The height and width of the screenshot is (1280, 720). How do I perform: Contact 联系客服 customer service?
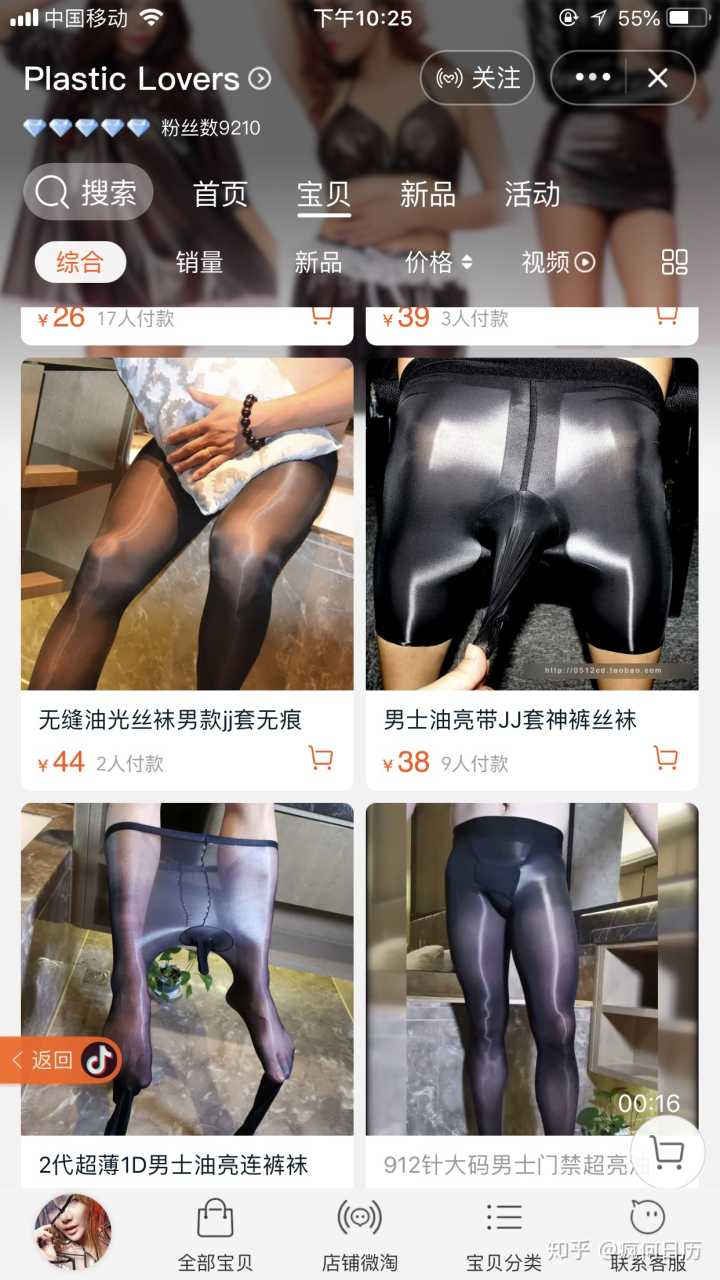(648, 1235)
